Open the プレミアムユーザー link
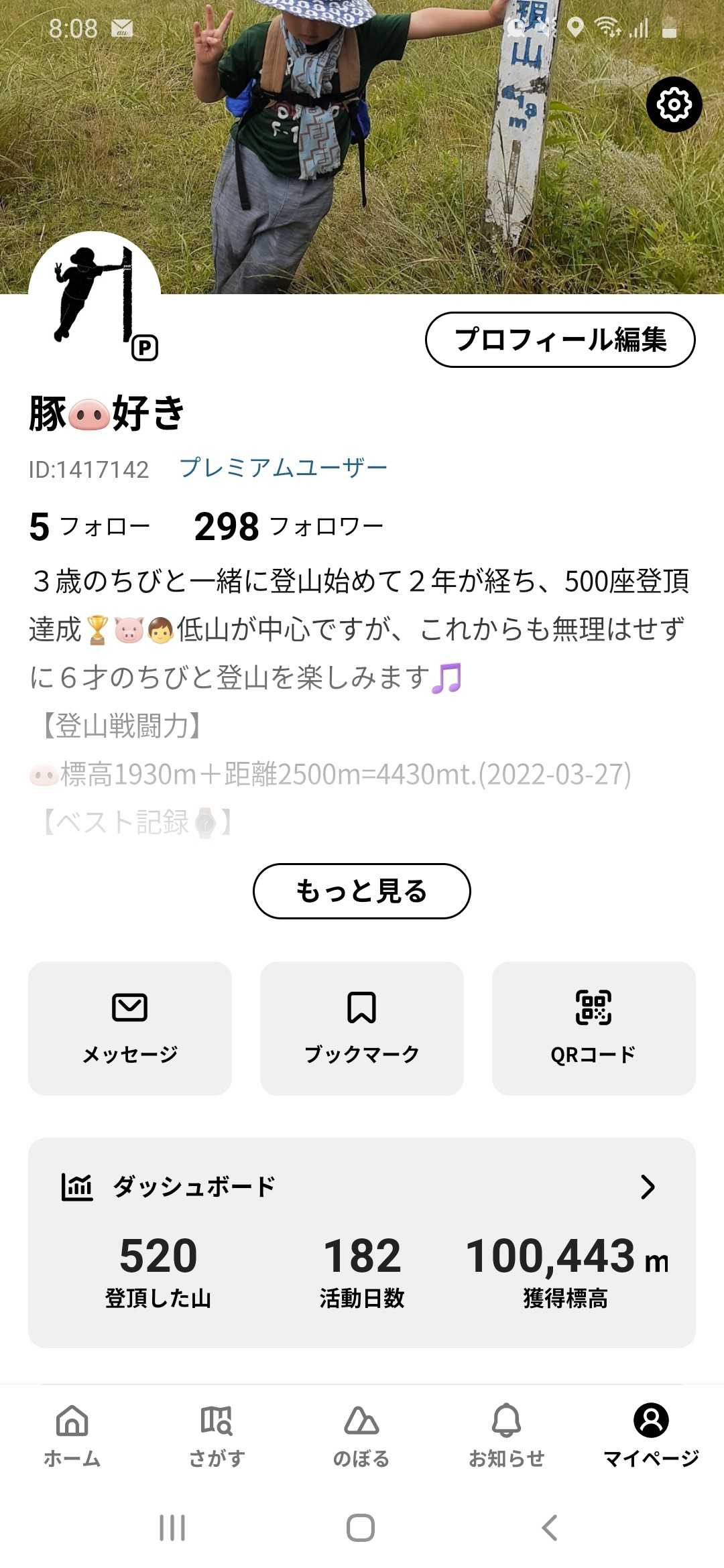The width and height of the screenshot is (724, 1568). click(x=283, y=468)
